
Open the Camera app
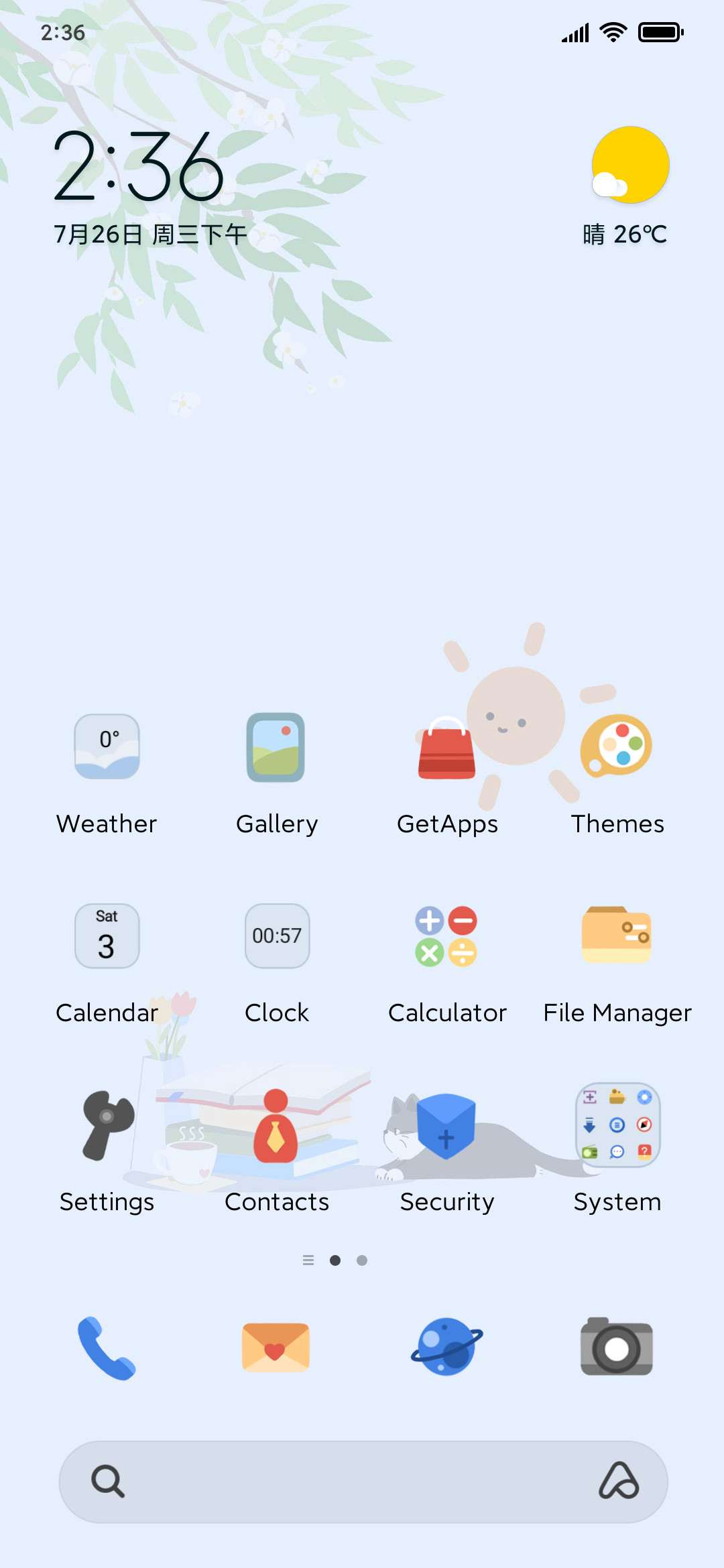[617, 1347]
